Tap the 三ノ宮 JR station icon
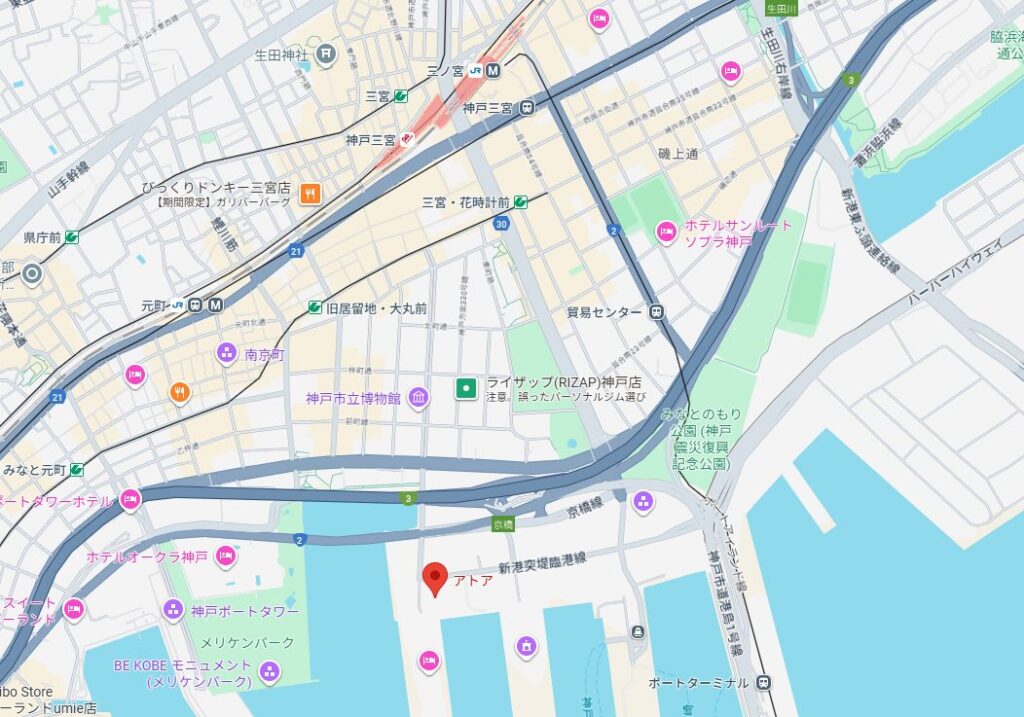Viewport: 1024px width, 717px height. click(476, 71)
